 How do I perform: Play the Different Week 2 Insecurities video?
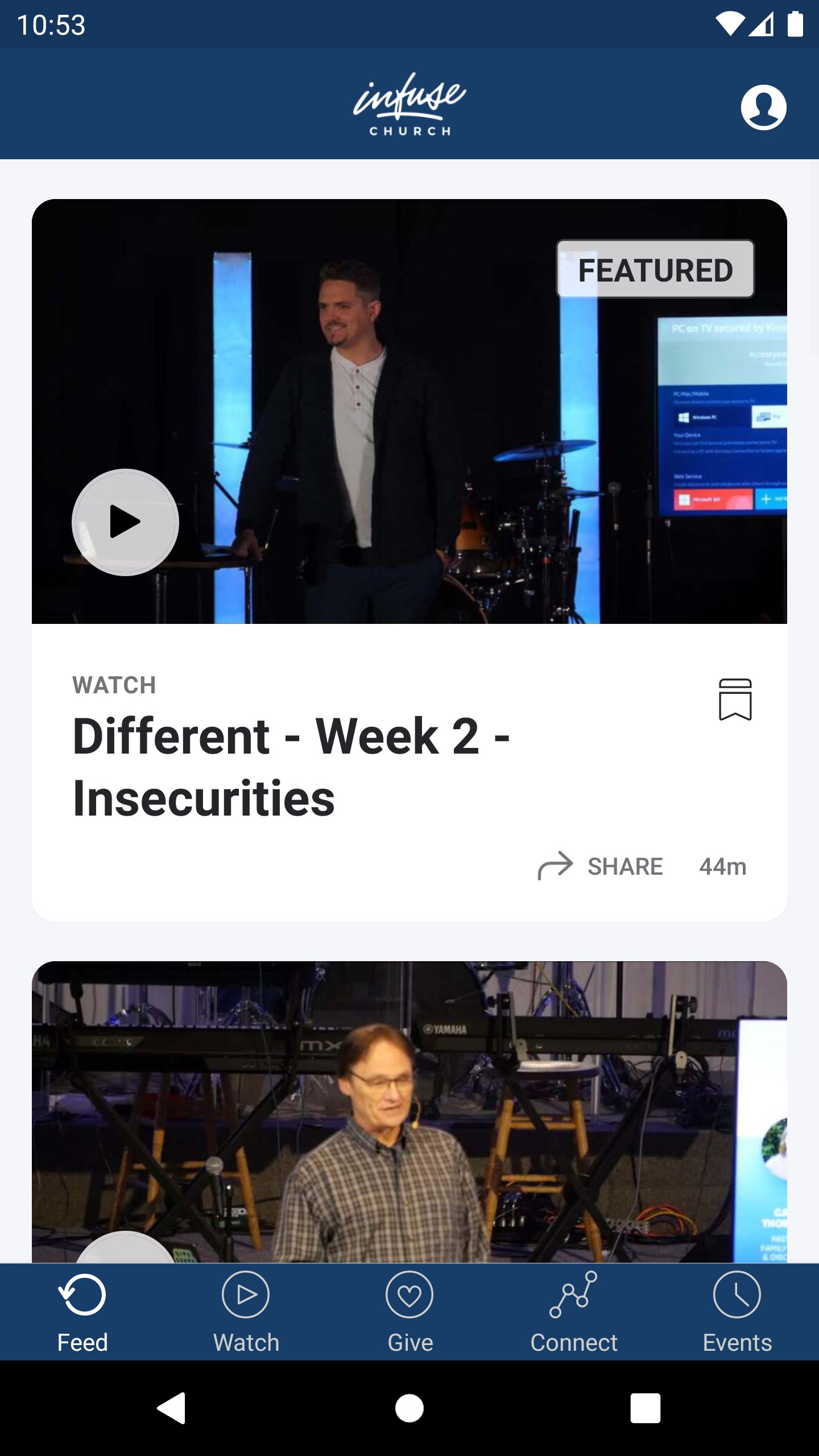(125, 522)
